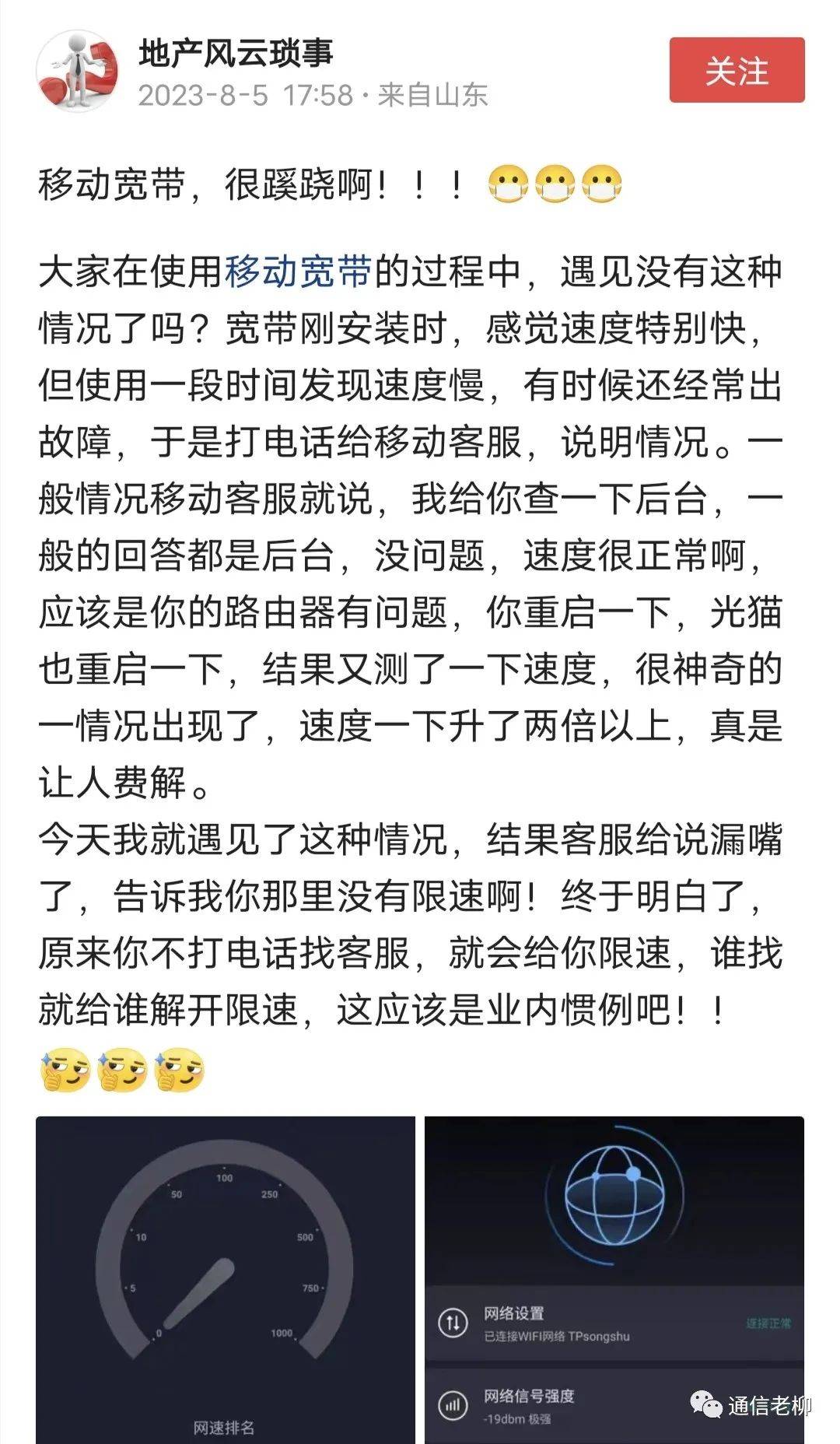Image resolution: width=840 pixels, height=1444 pixels.
Task: View the speed gauge image
Action: [226, 1276]
